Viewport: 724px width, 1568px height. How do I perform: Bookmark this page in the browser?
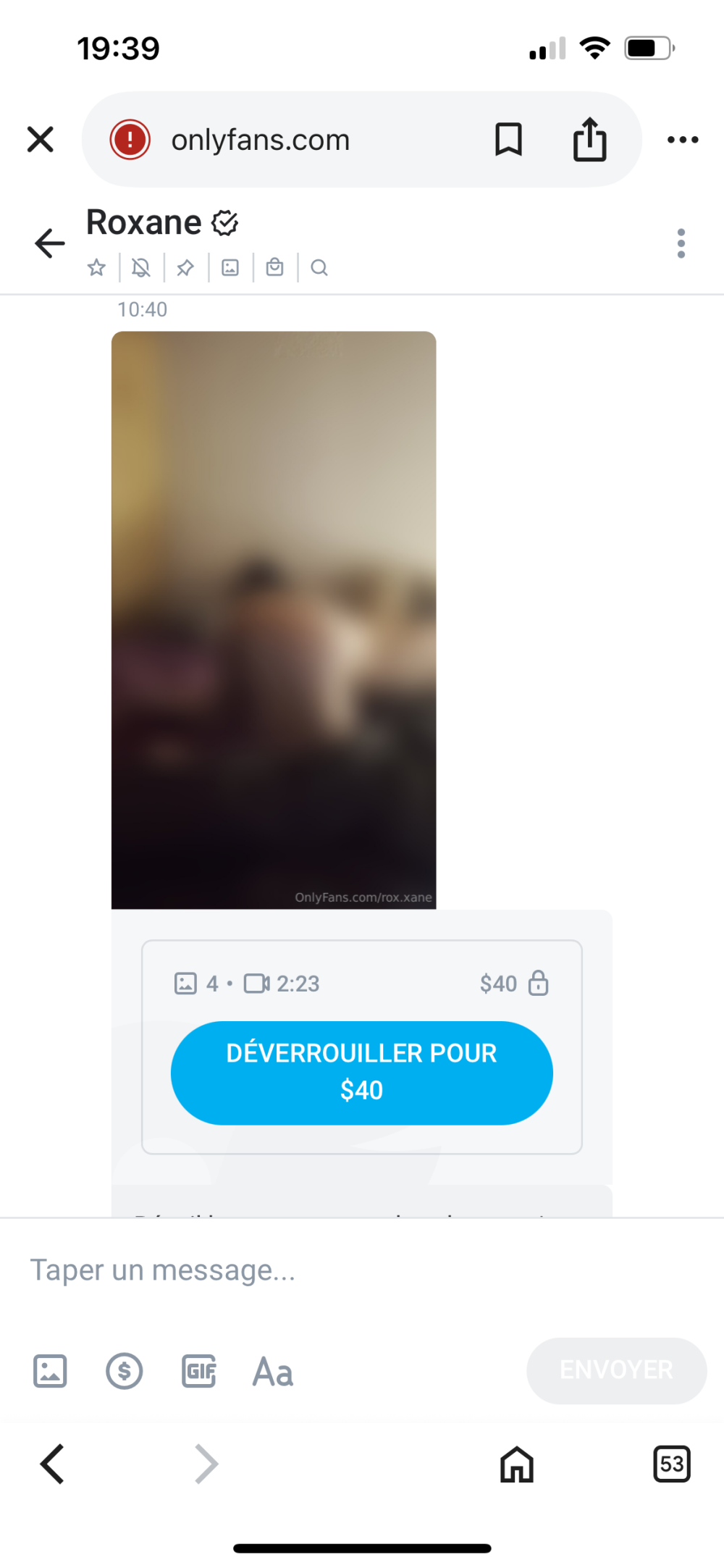coord(508,139)
